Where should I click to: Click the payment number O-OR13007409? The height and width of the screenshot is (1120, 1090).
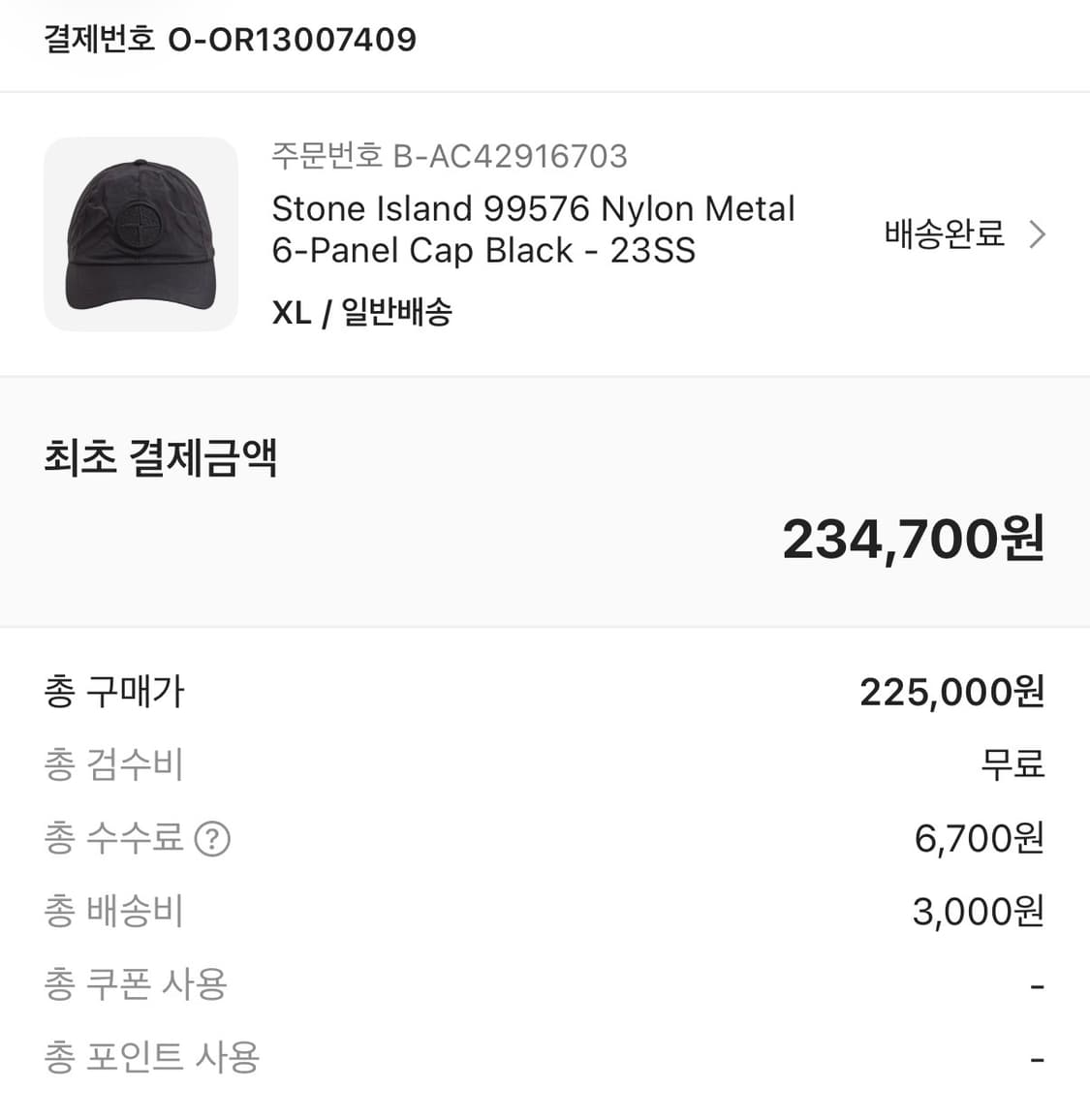(293, 40)
